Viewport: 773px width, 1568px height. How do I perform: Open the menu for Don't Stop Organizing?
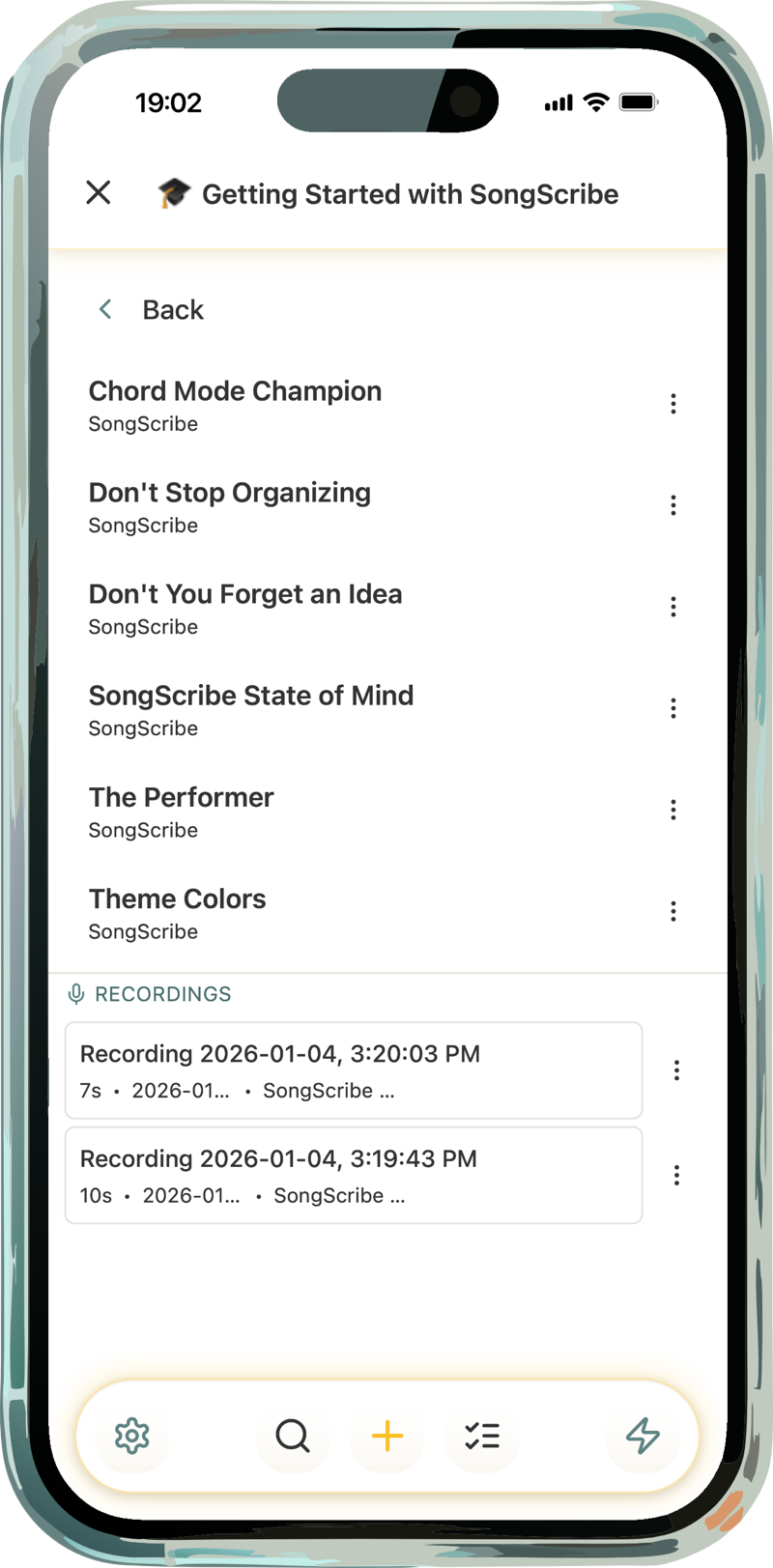pos(673,505)
